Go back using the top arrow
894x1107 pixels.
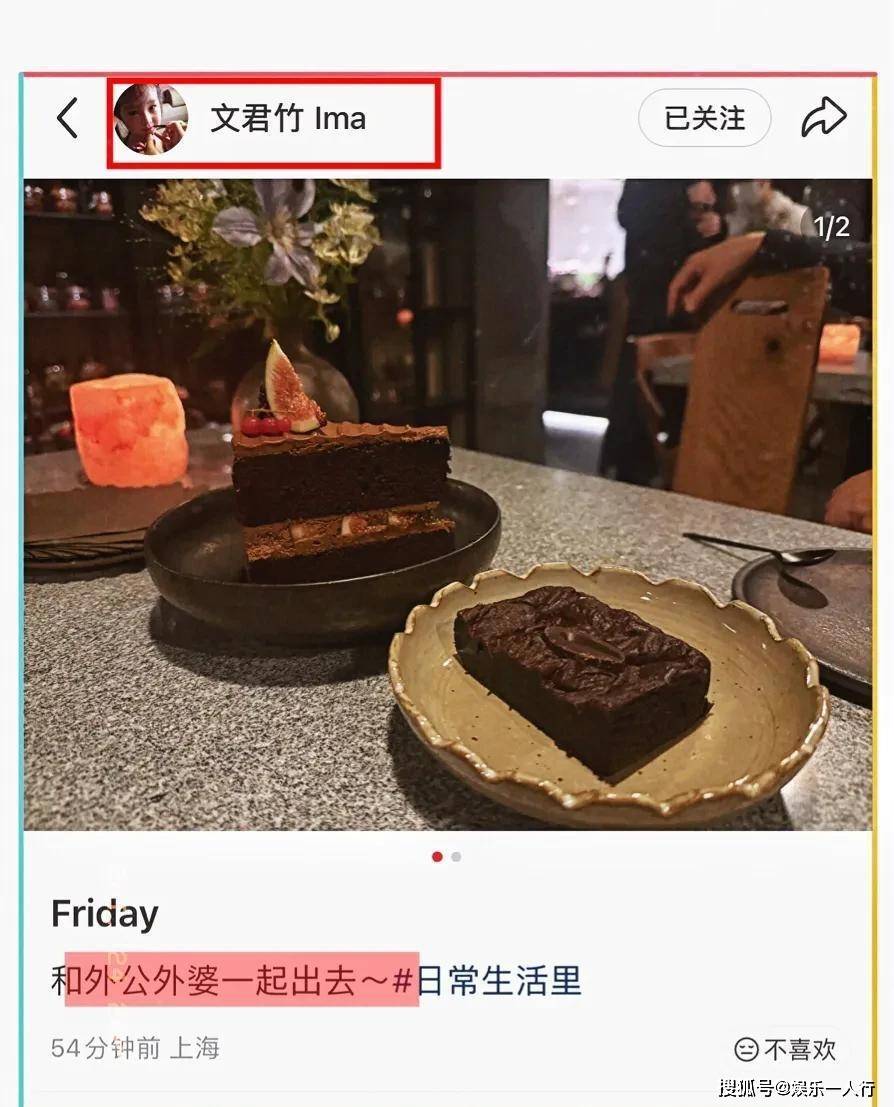[67, 119]
